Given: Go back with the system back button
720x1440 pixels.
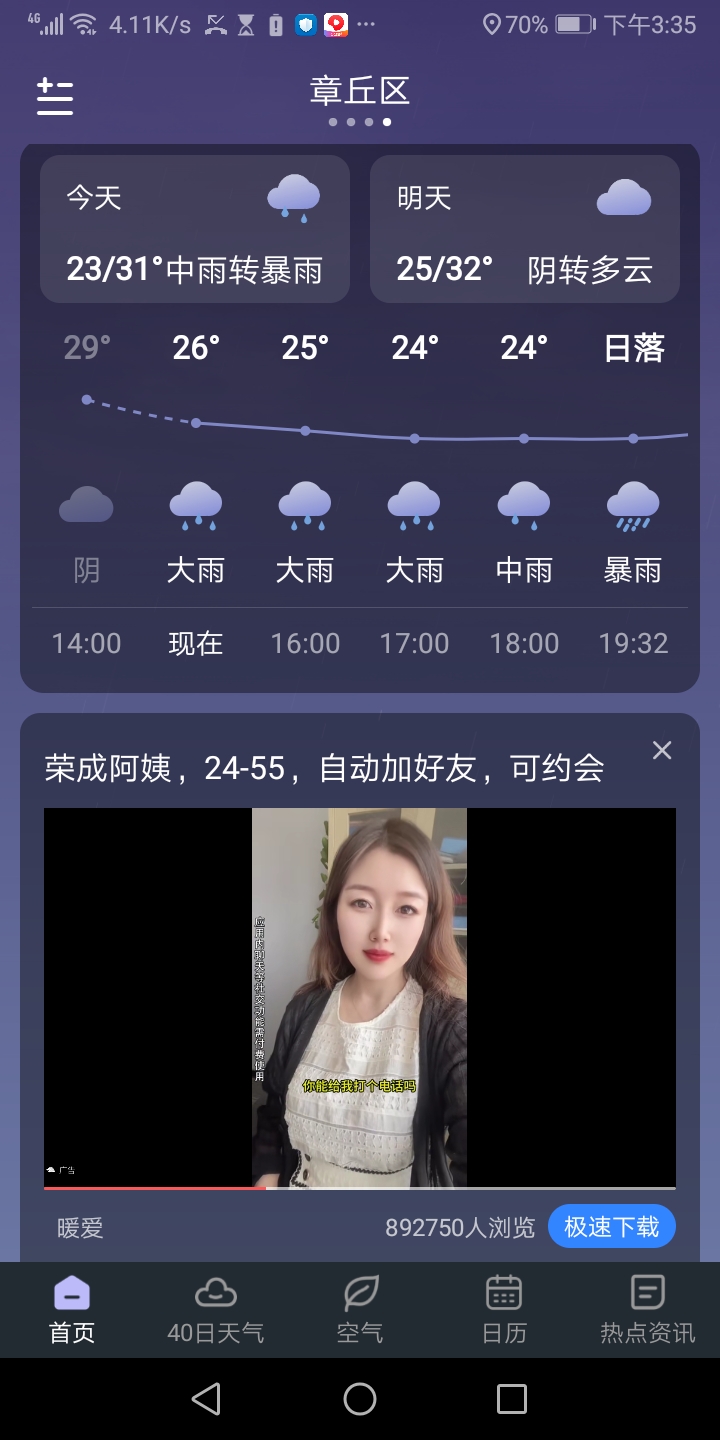Looking at the screenshot, I should pos(207,1399).
